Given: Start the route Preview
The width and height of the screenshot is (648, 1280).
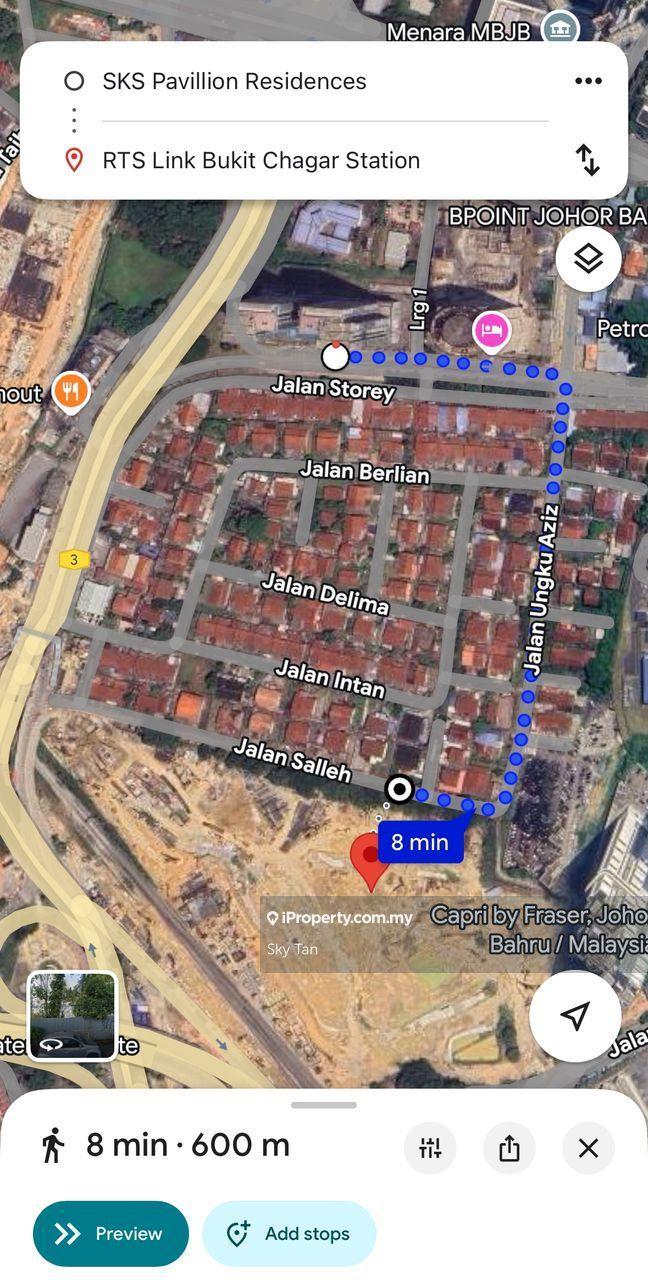Looking at the screenshot, I should [111, 1233].
